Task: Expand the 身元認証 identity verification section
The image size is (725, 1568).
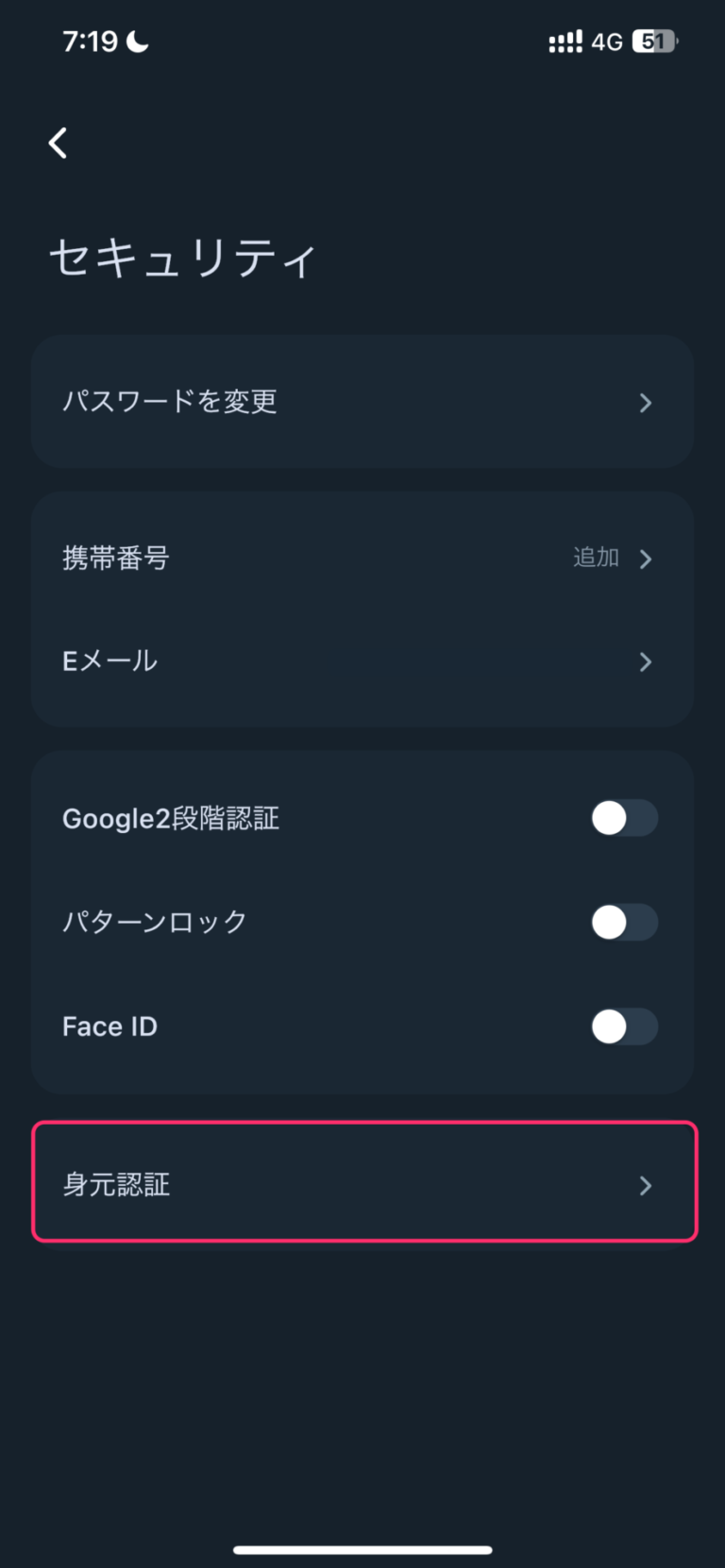Action: pyautogui.click(x=362, y=1186)
